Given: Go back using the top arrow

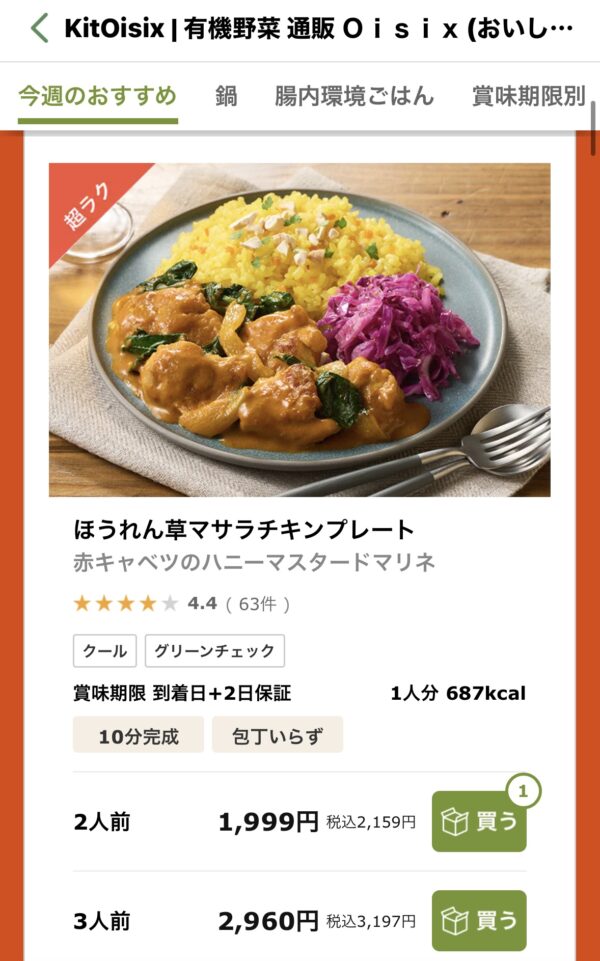Looking at the screenshot, I should [x=39, y=28].
